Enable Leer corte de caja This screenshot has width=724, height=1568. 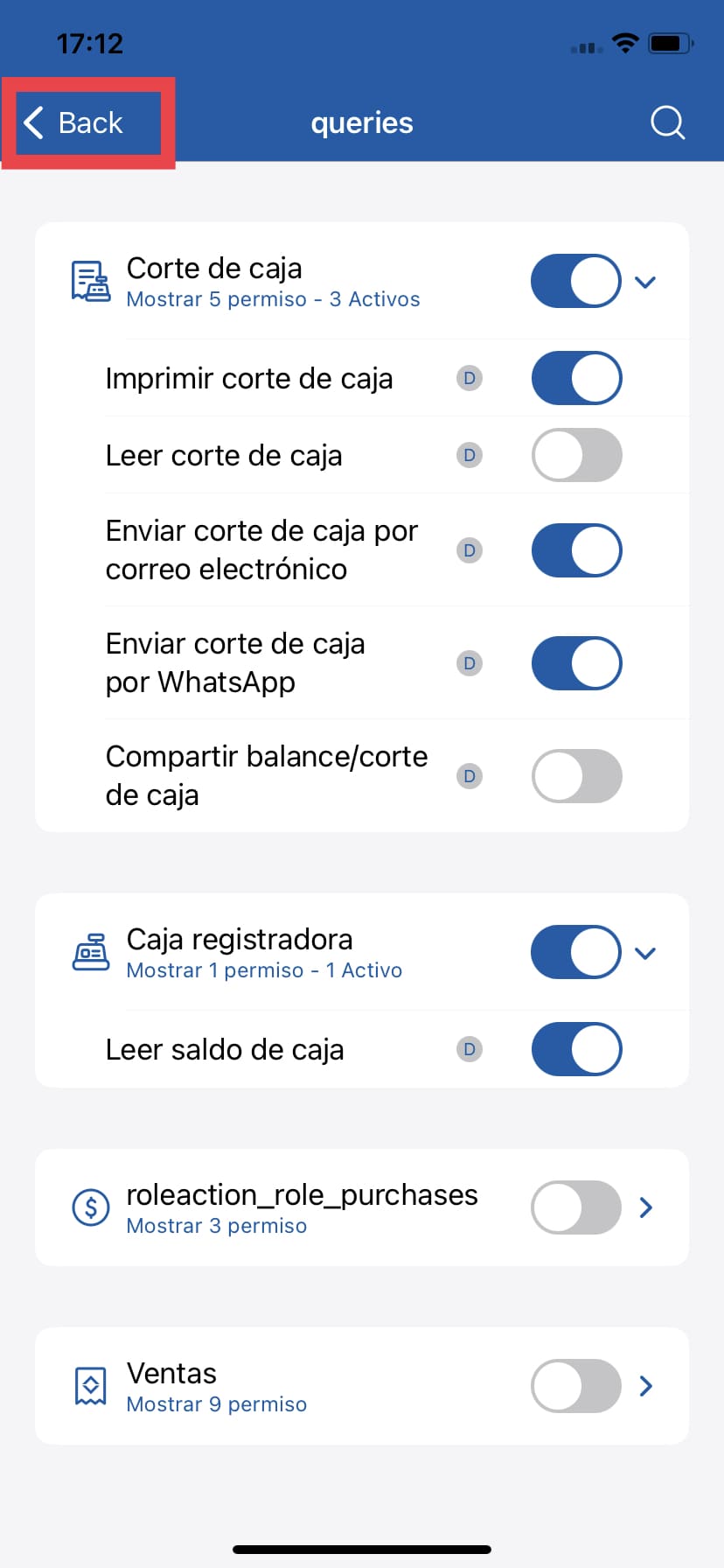tap(576, 455)
